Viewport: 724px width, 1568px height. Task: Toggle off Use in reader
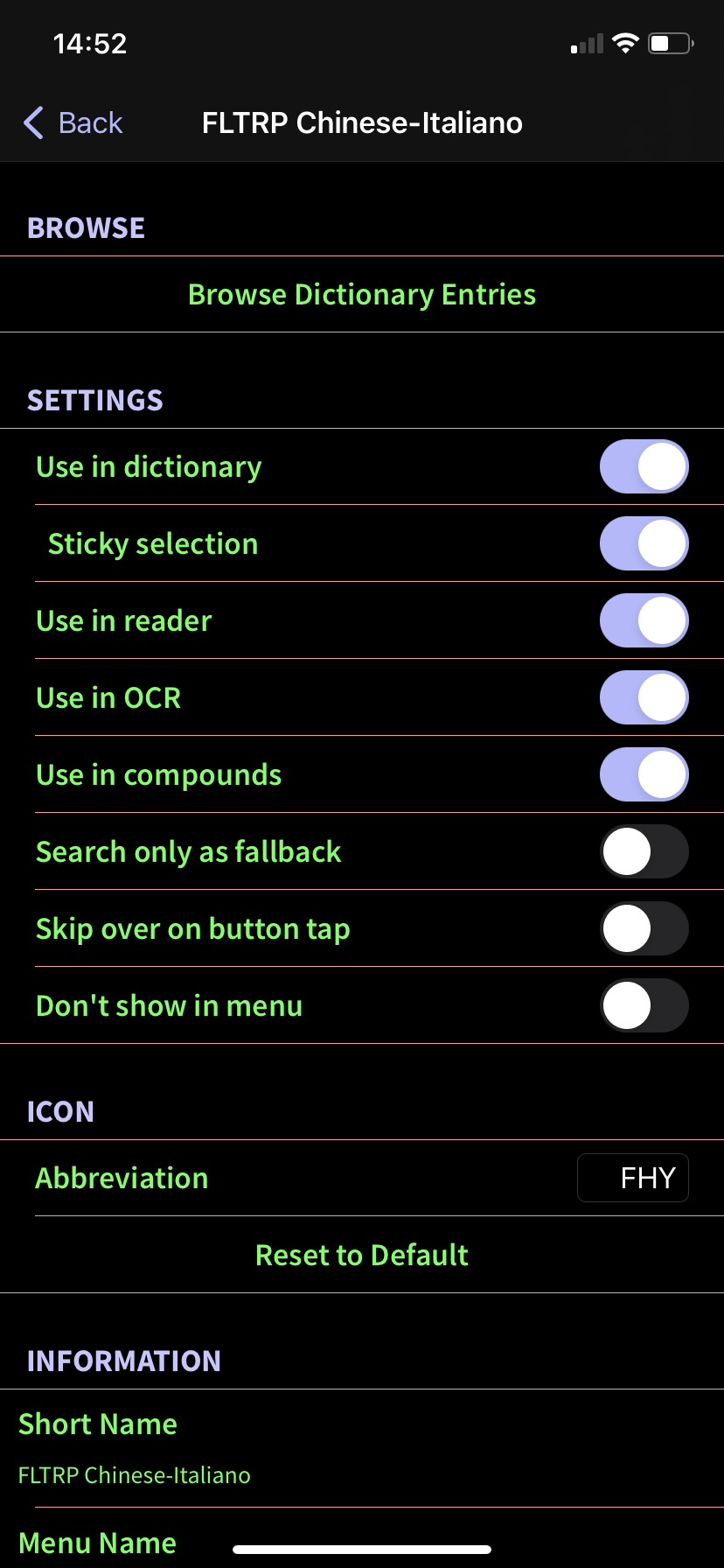click(x=644, y=620)
